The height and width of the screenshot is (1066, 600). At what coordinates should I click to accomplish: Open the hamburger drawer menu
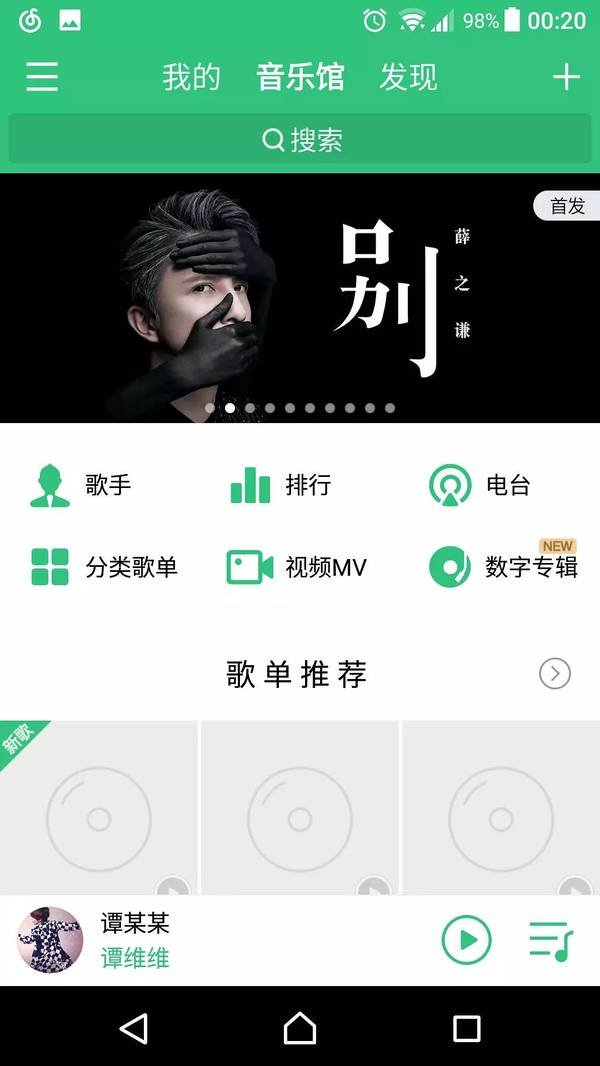tap(42, 77)
